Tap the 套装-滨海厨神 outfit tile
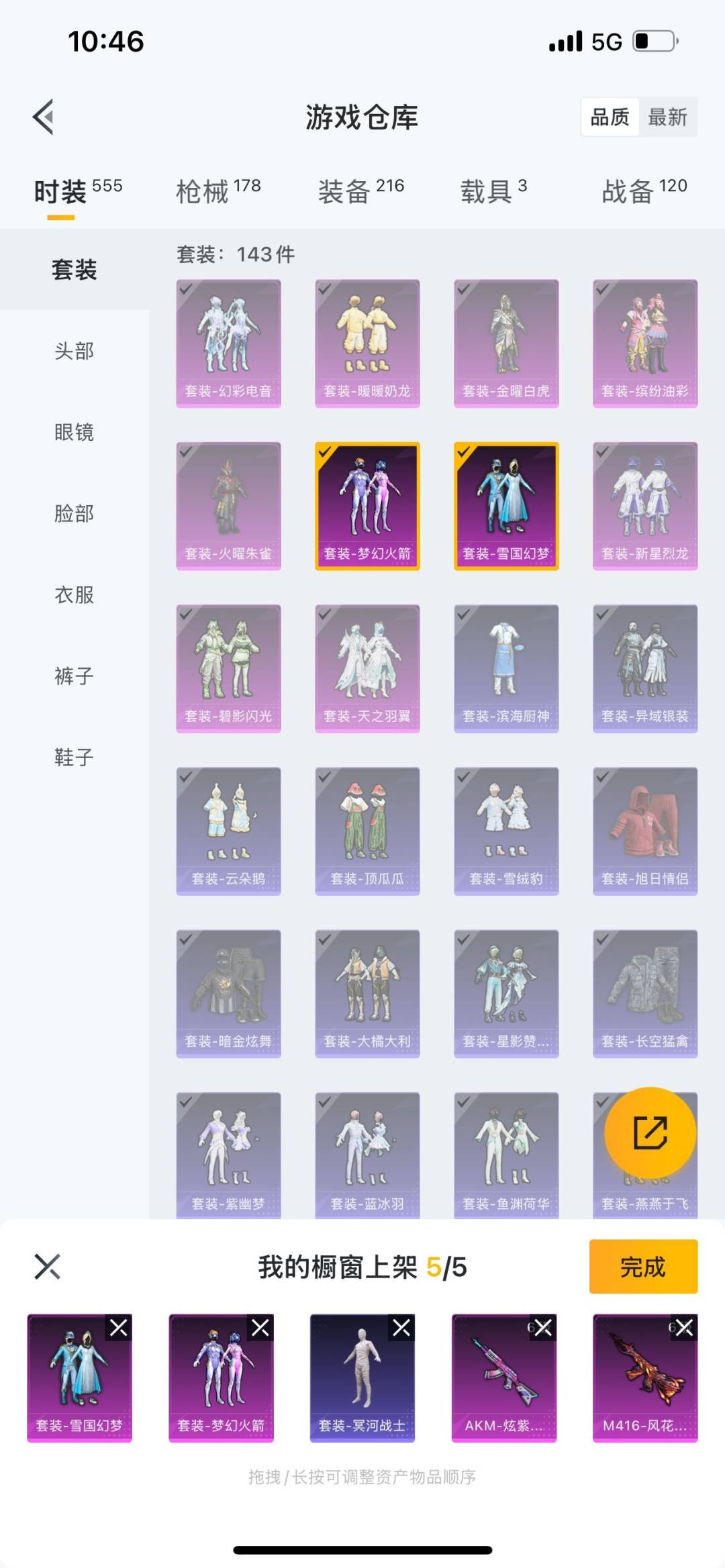The image size is (725, 1568). (x=506, y=668)
